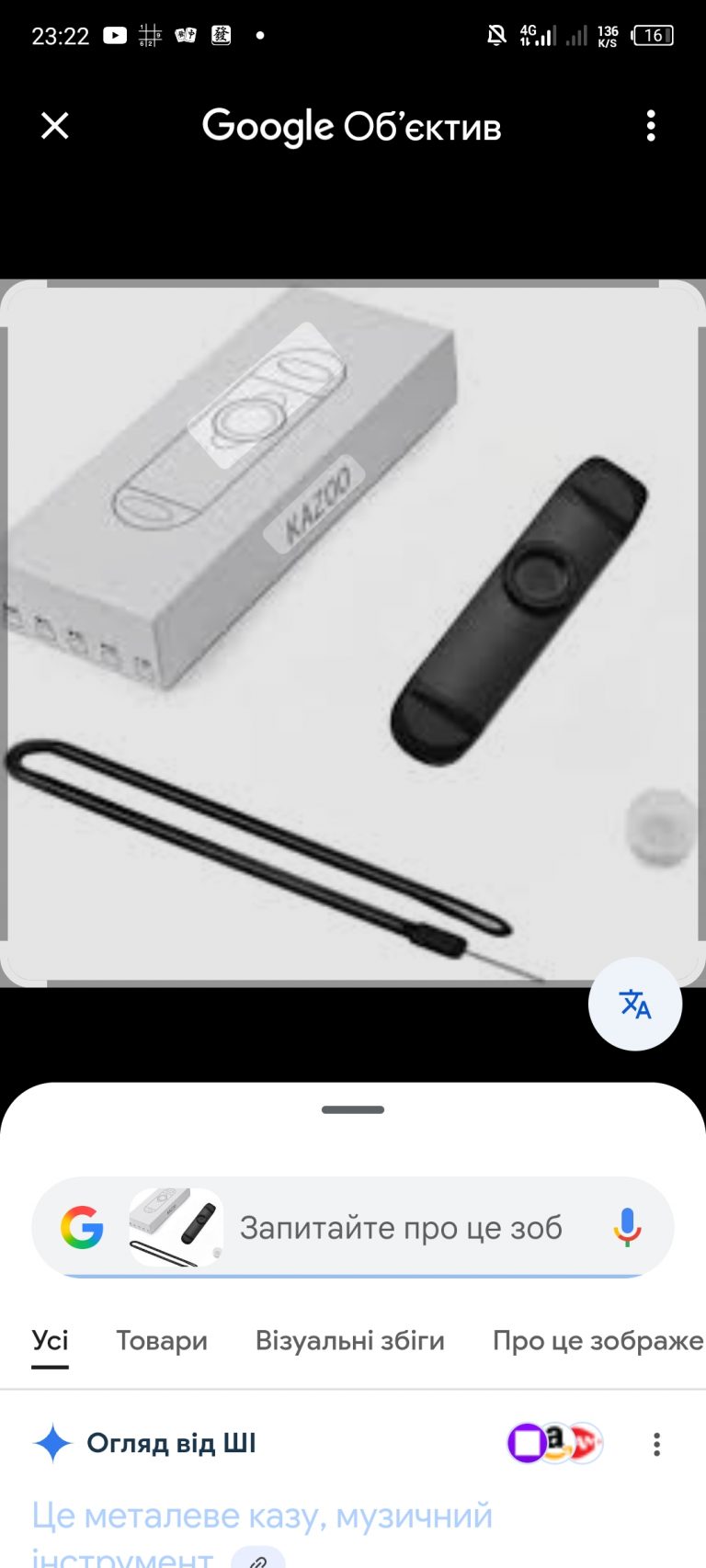Switch to the Візуальні збіги tab

point(350,1341)
